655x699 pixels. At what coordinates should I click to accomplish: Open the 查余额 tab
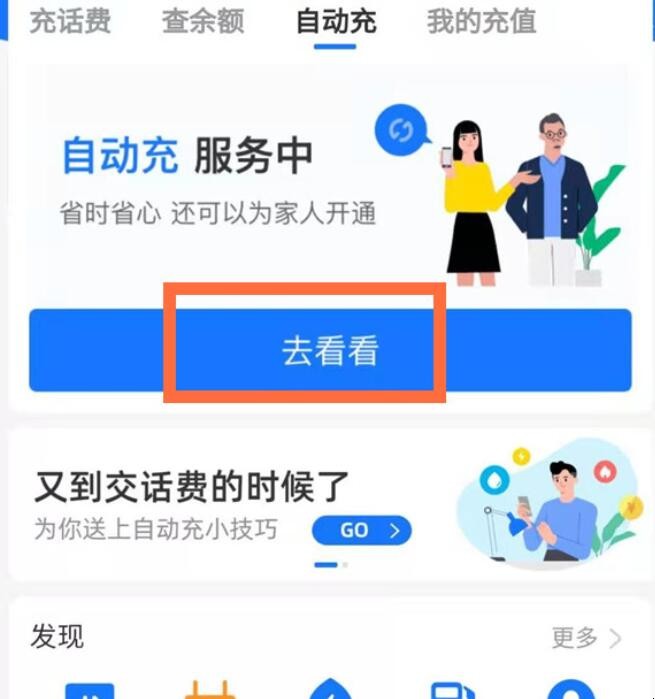point(202,21)
